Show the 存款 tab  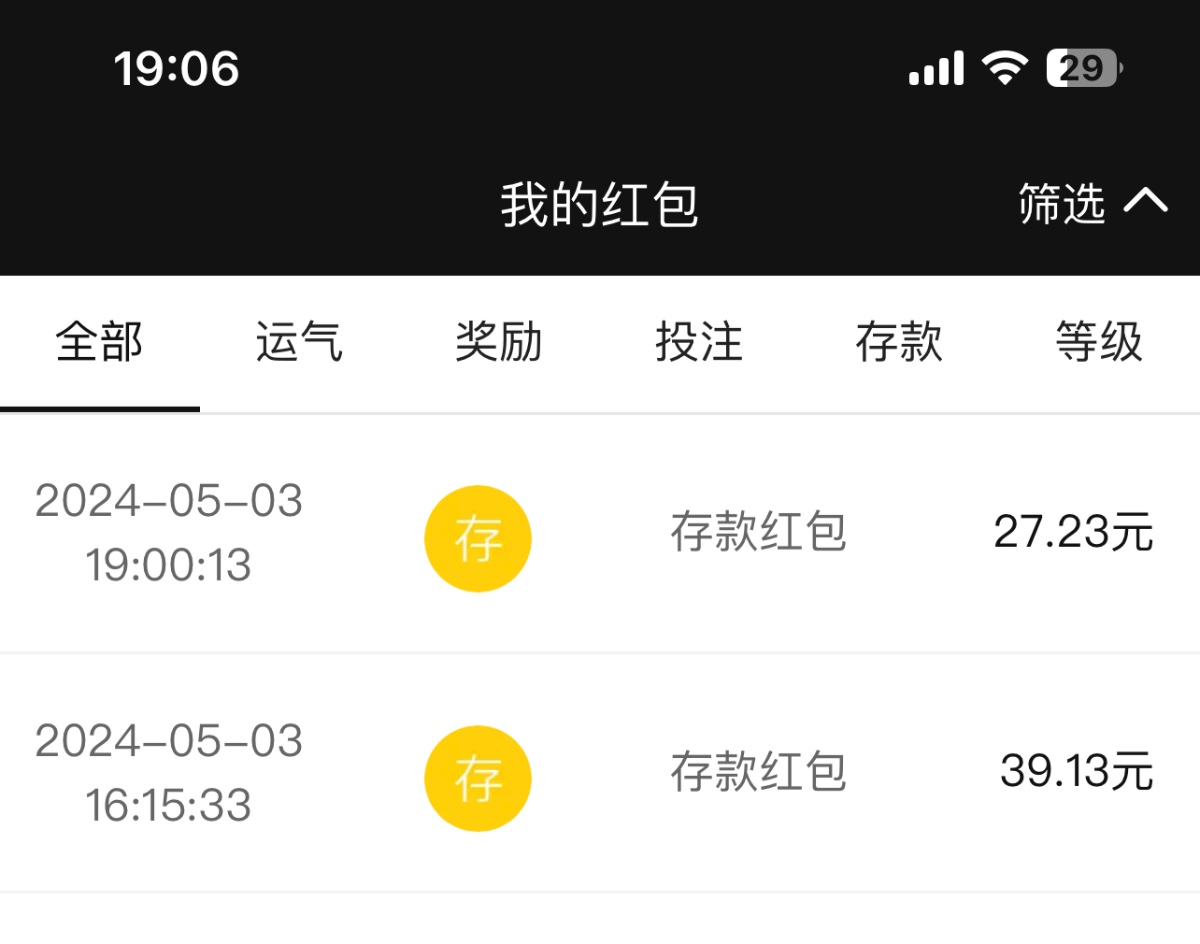pyautogui.click(x=899, y=343)
